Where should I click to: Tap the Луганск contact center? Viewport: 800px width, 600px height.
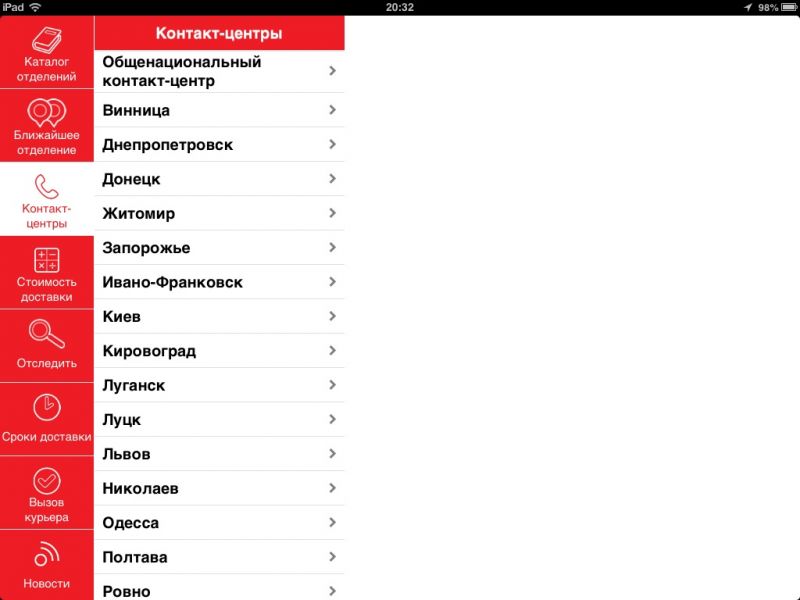click(219, 385)
